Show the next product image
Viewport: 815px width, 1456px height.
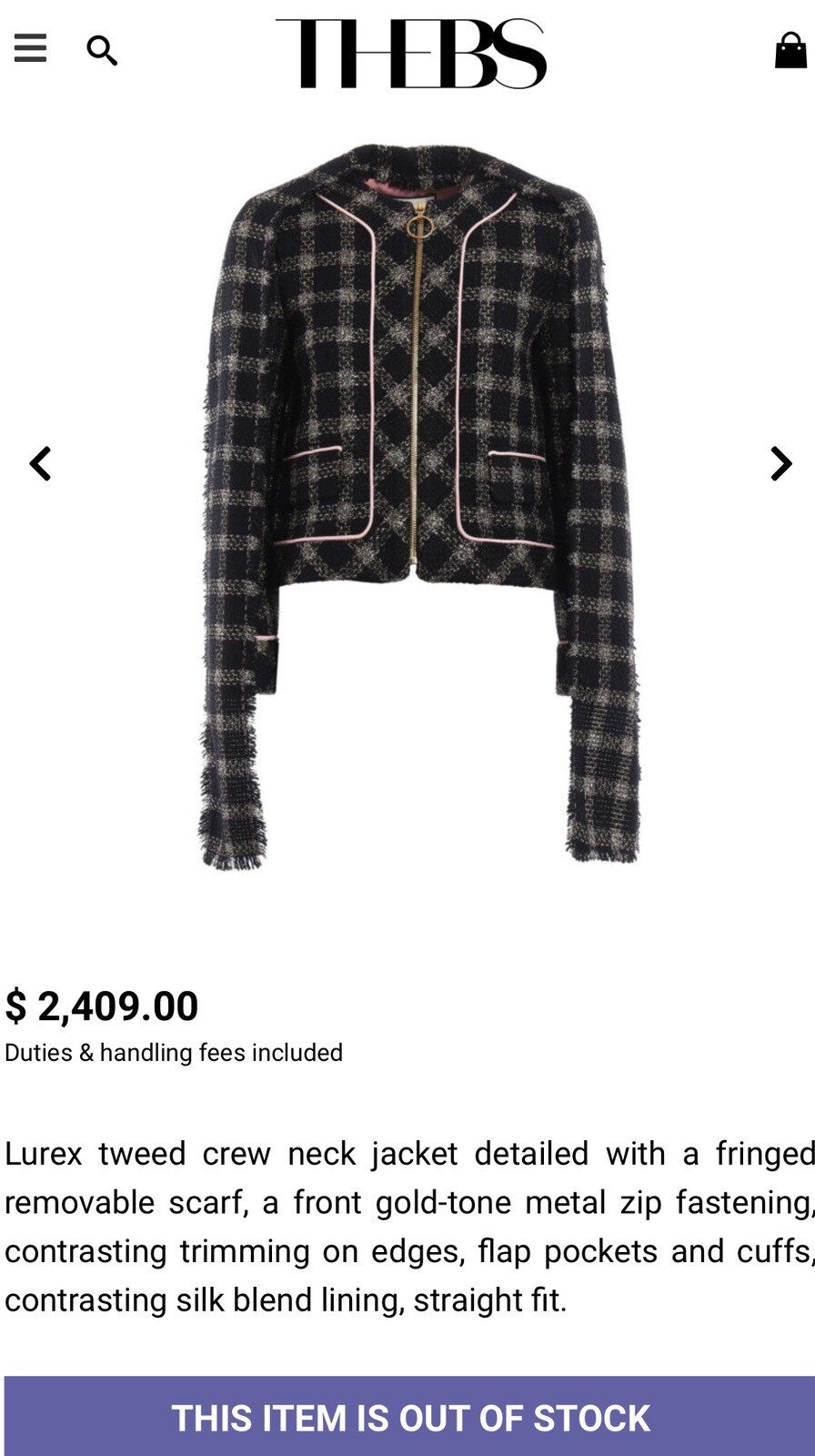point(780,464)
